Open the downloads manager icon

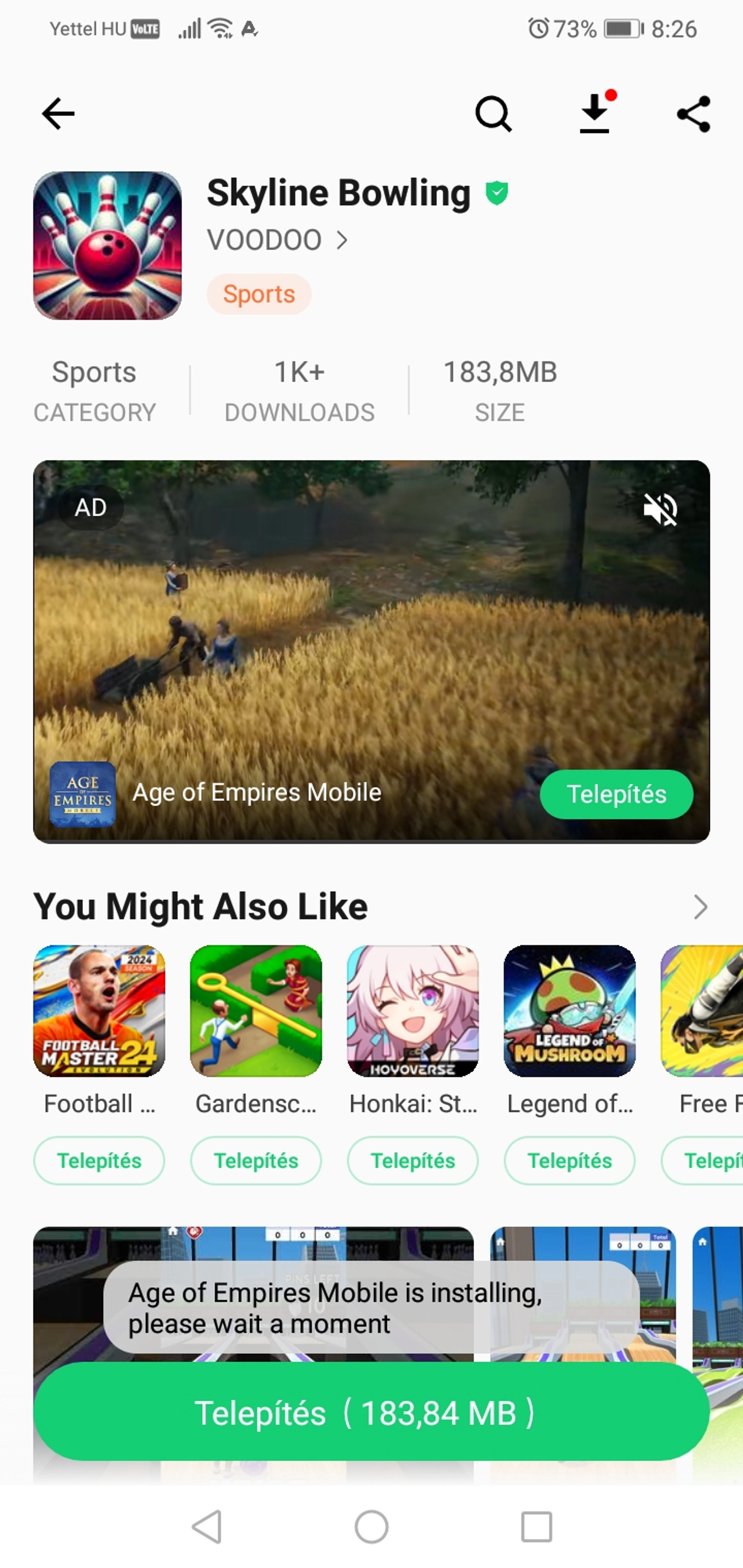pyautogui.click(x=594, y=114)
